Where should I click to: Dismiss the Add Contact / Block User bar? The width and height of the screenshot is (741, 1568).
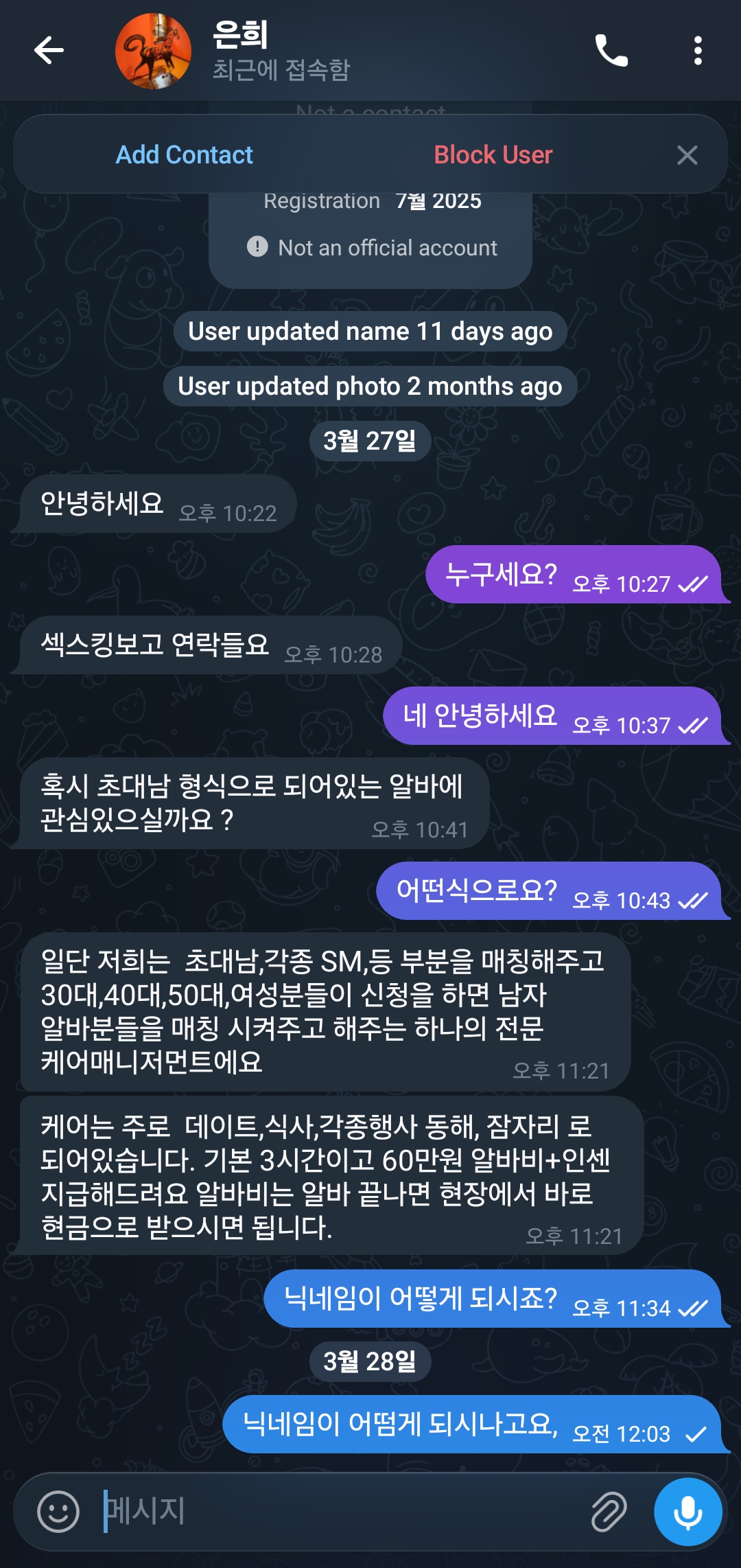coord(687,154)
